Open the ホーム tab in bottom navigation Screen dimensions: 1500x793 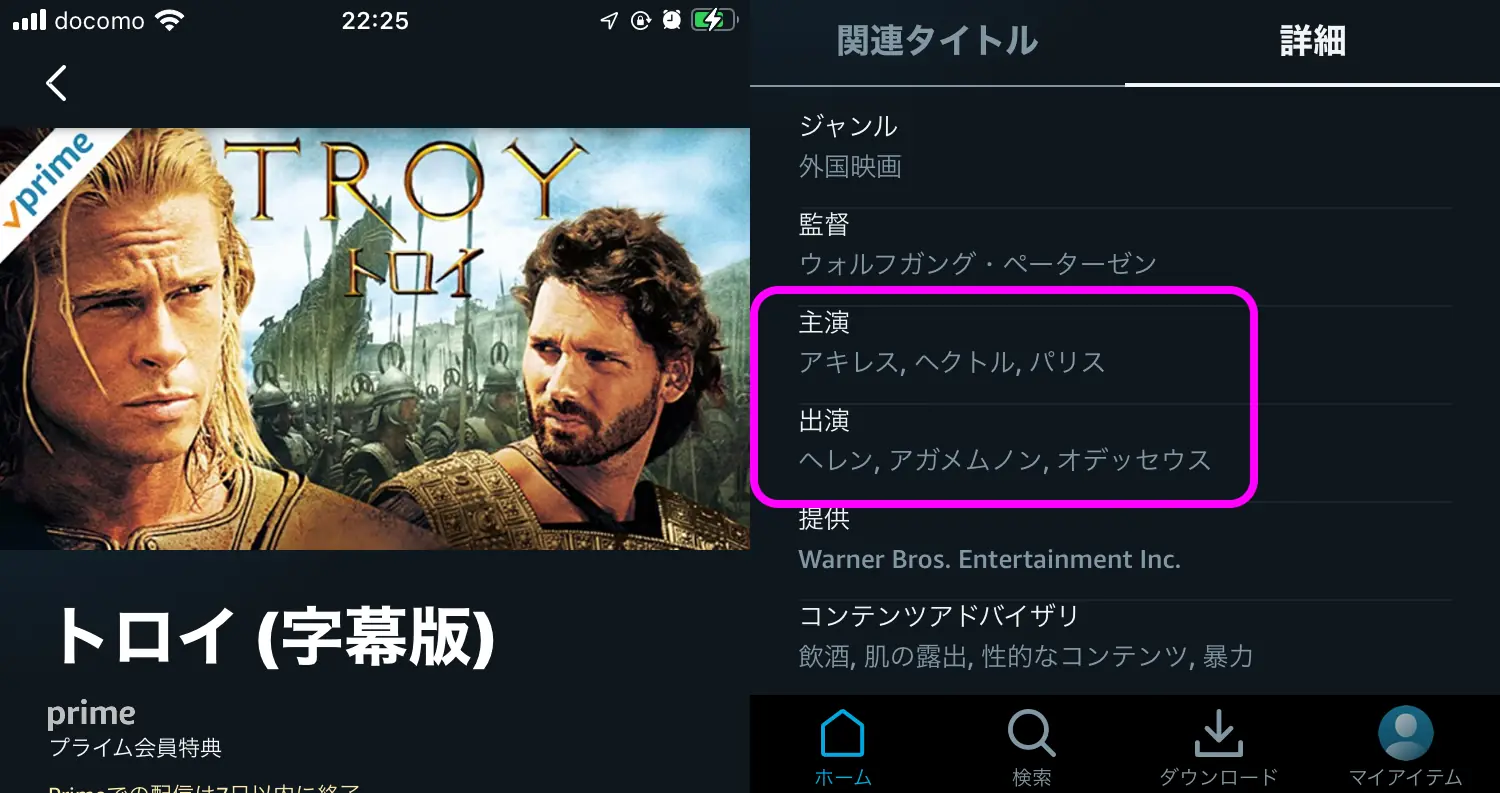[x=843, y=746]
